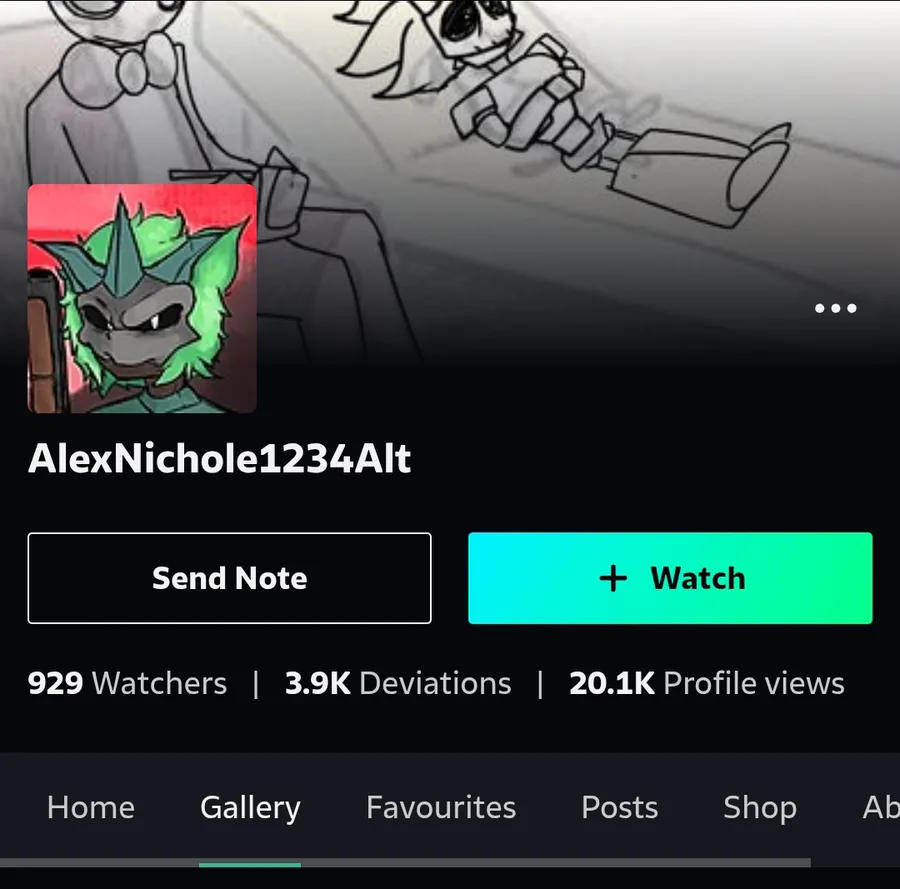View the 929 Watchers list
The image size is (900, 889).
(x=127, y=684)
